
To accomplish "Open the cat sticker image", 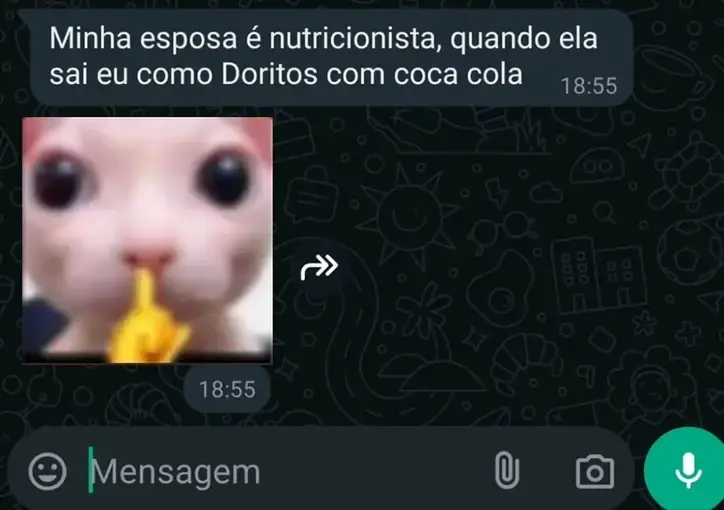I will [x=147, y=240].
